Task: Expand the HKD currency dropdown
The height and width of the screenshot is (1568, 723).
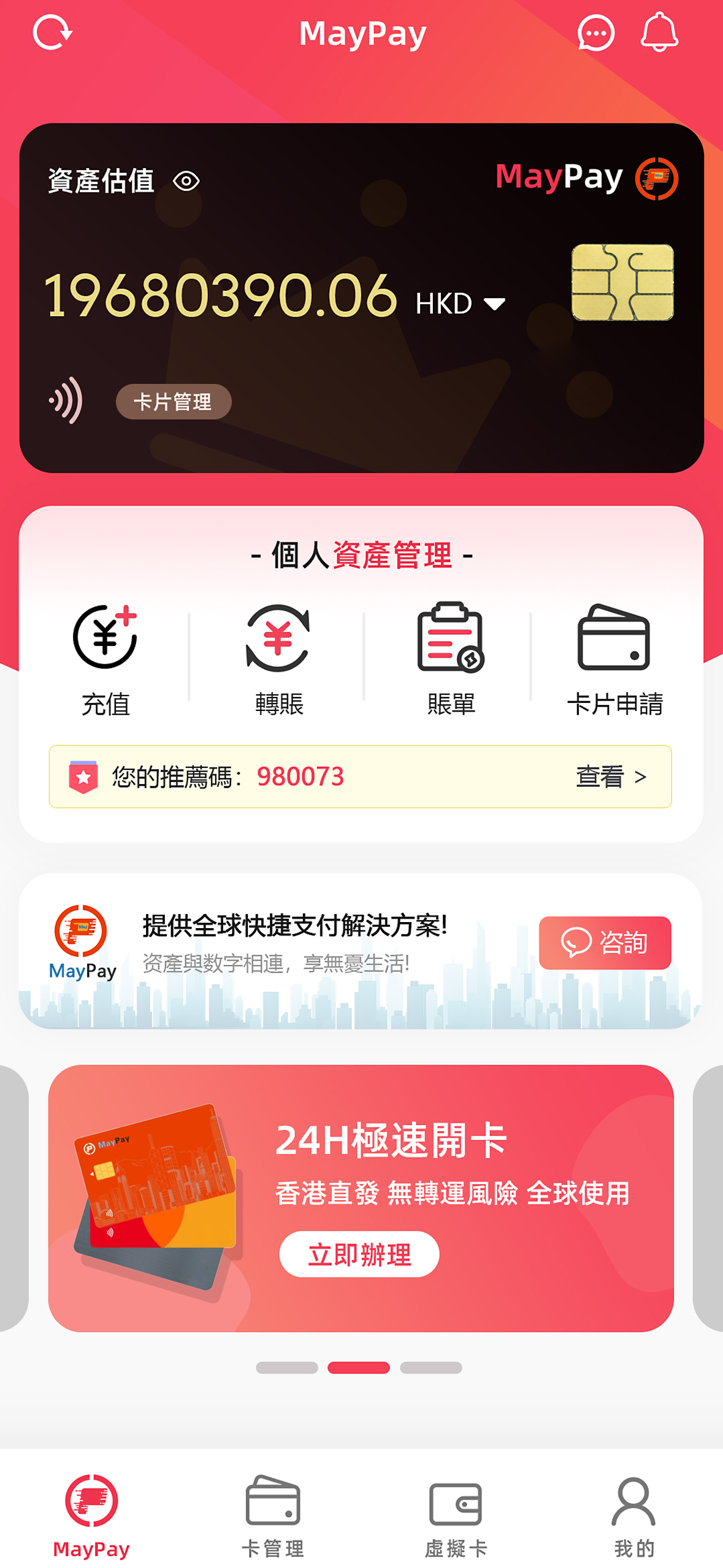Action: [494, 304]
